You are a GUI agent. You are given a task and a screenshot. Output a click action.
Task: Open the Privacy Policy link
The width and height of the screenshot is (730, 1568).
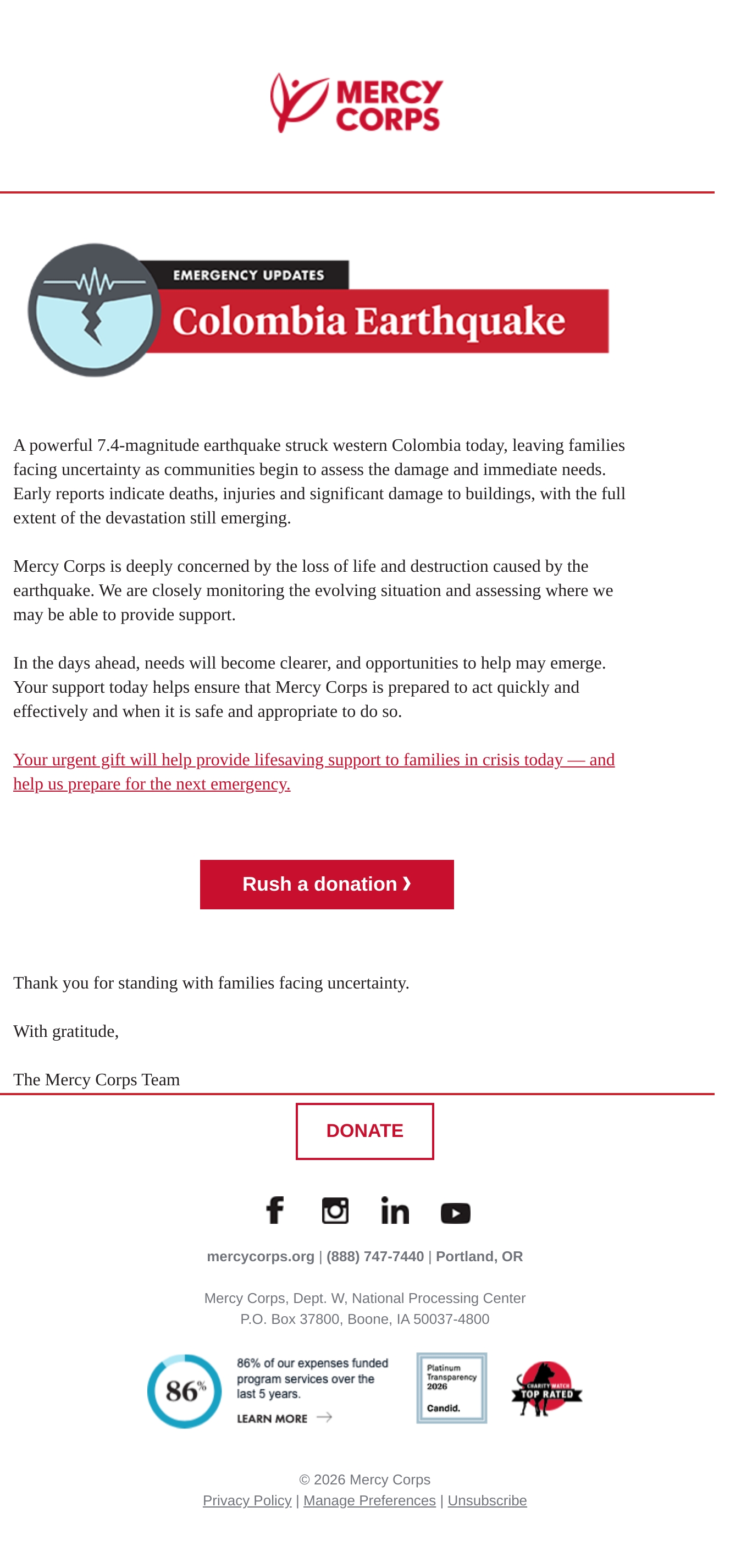(247, 1500)
